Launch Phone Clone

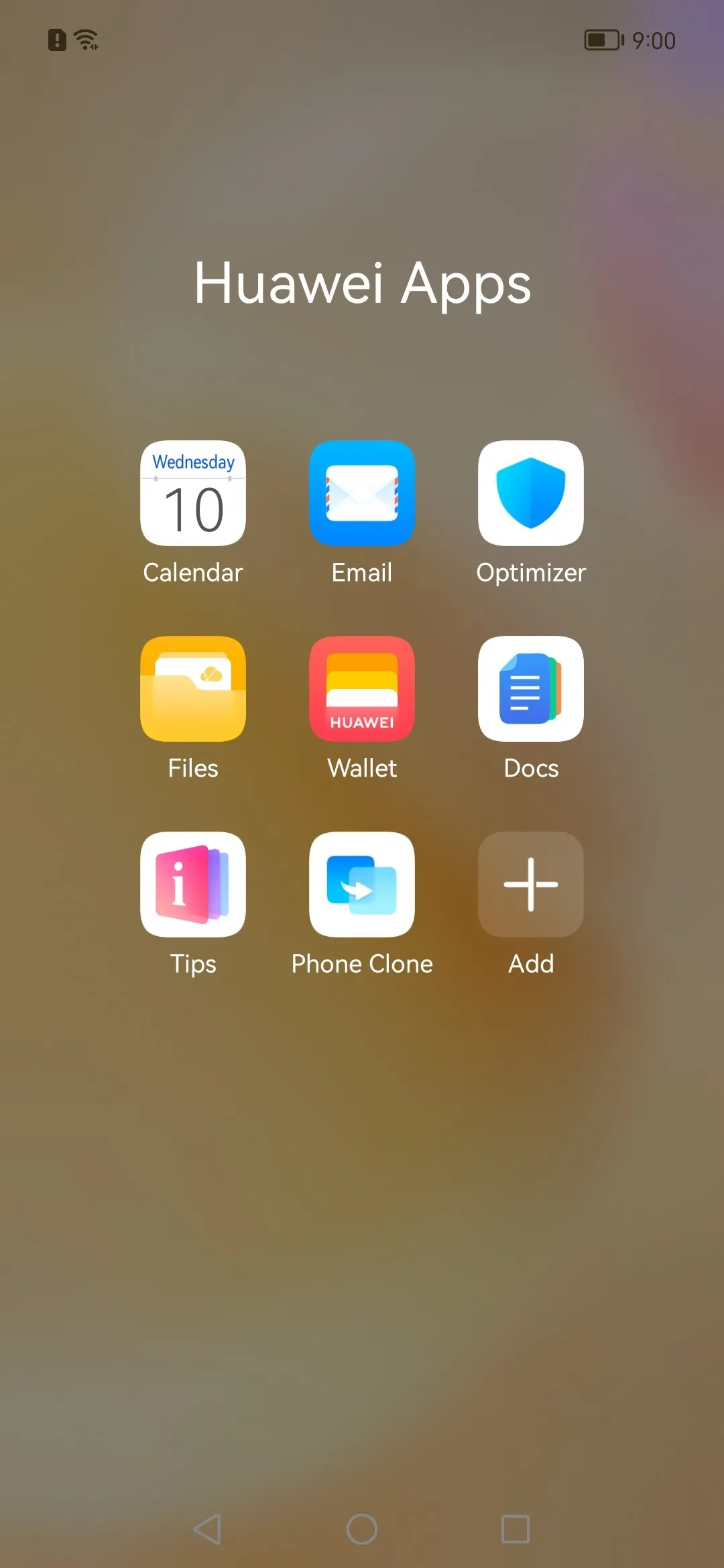pyautogui.click(x=362, y=885)
